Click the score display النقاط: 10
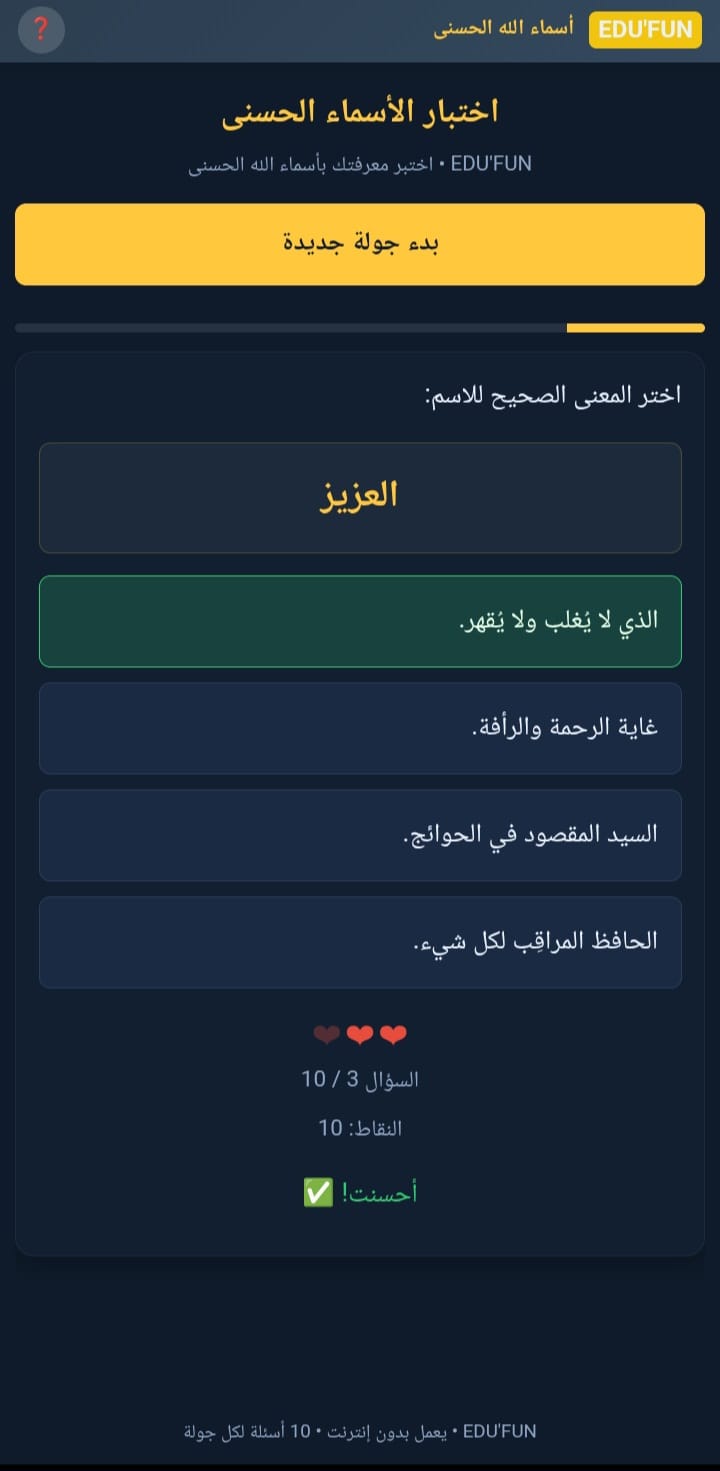Screen dimensions: 720x1471 360,1128
